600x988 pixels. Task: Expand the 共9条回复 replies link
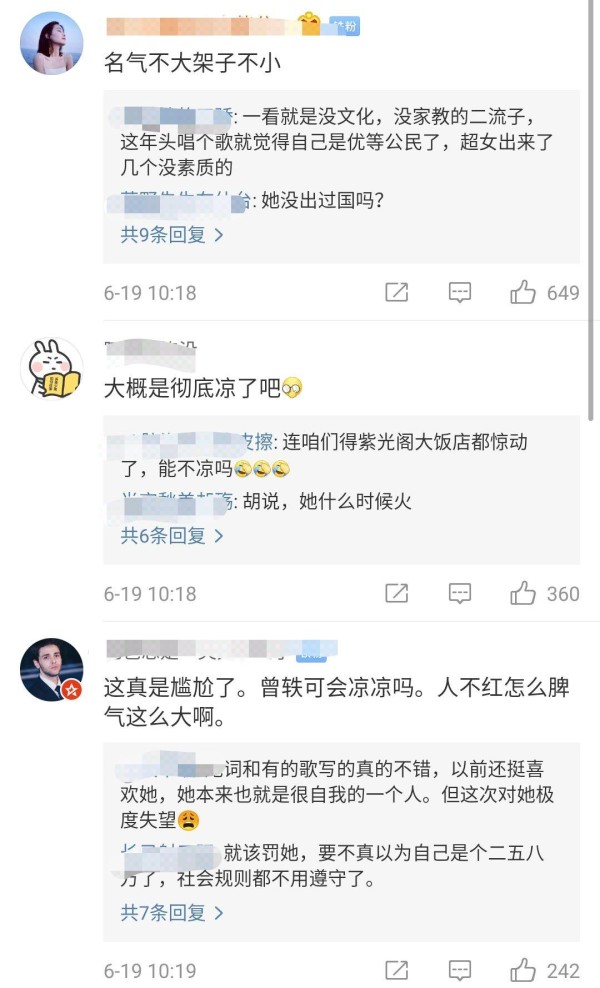(172, 235)
